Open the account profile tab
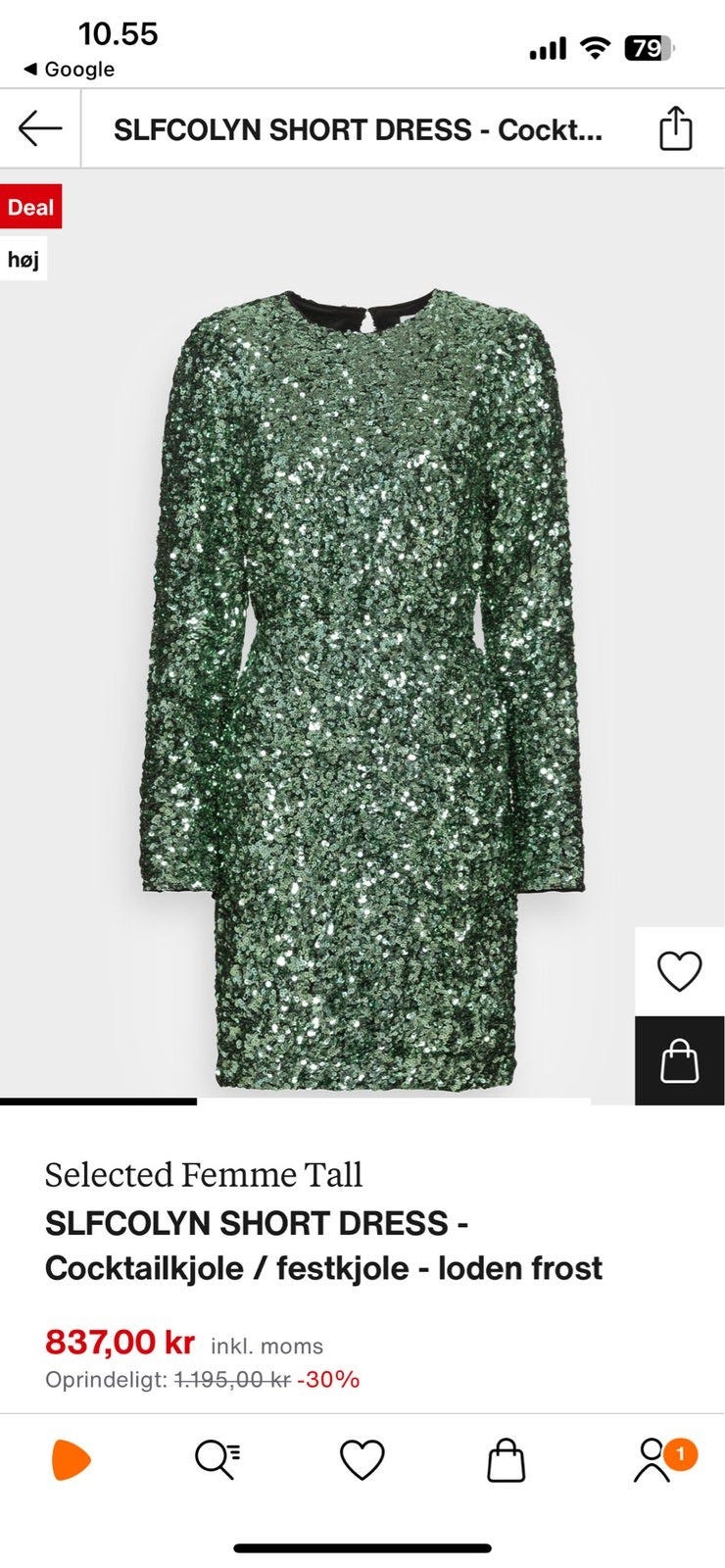This screenshot has height=1568, width=725. pyautogui.click(x=652, y=1460)
